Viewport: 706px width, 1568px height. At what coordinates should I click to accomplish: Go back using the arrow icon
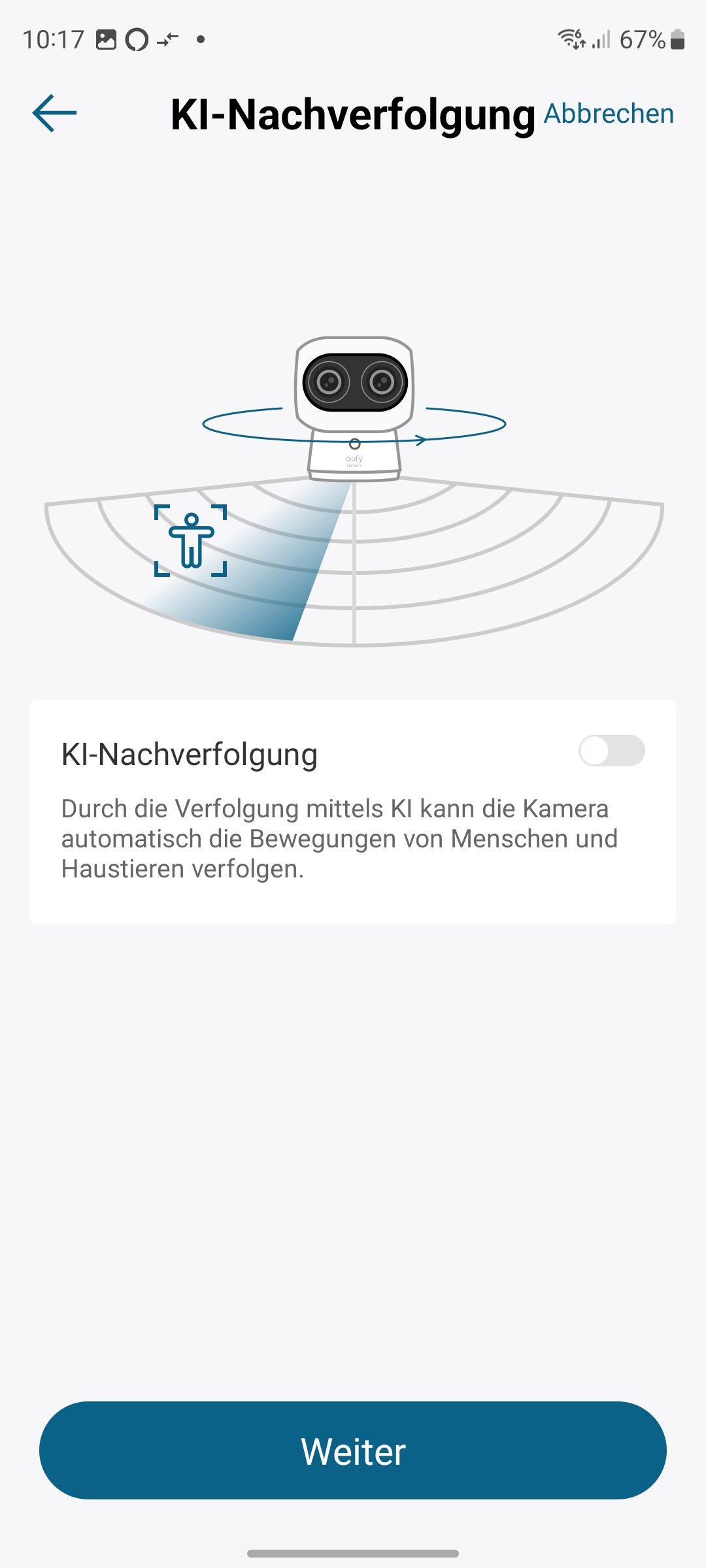coord(54,113)
